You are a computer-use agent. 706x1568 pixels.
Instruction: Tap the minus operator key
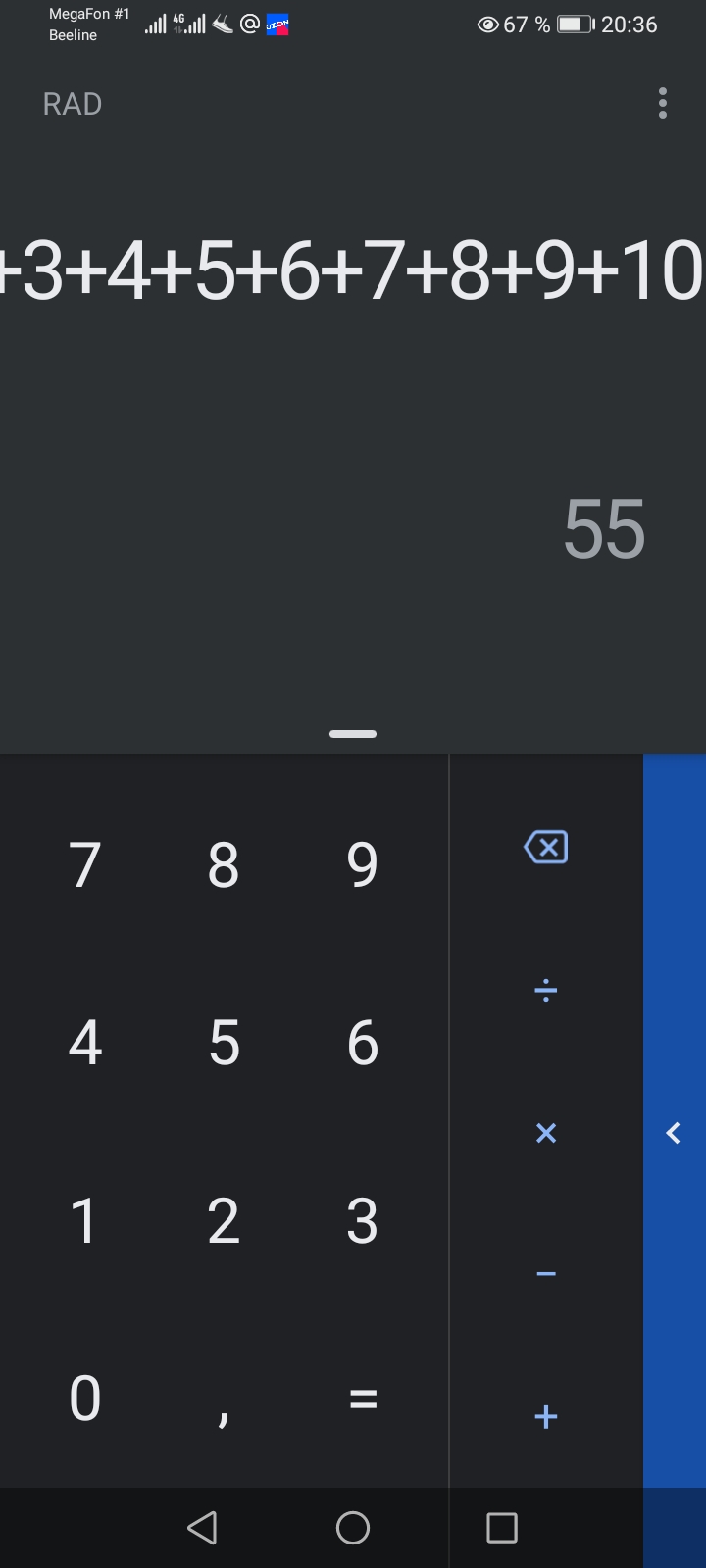click(546, 1274)
